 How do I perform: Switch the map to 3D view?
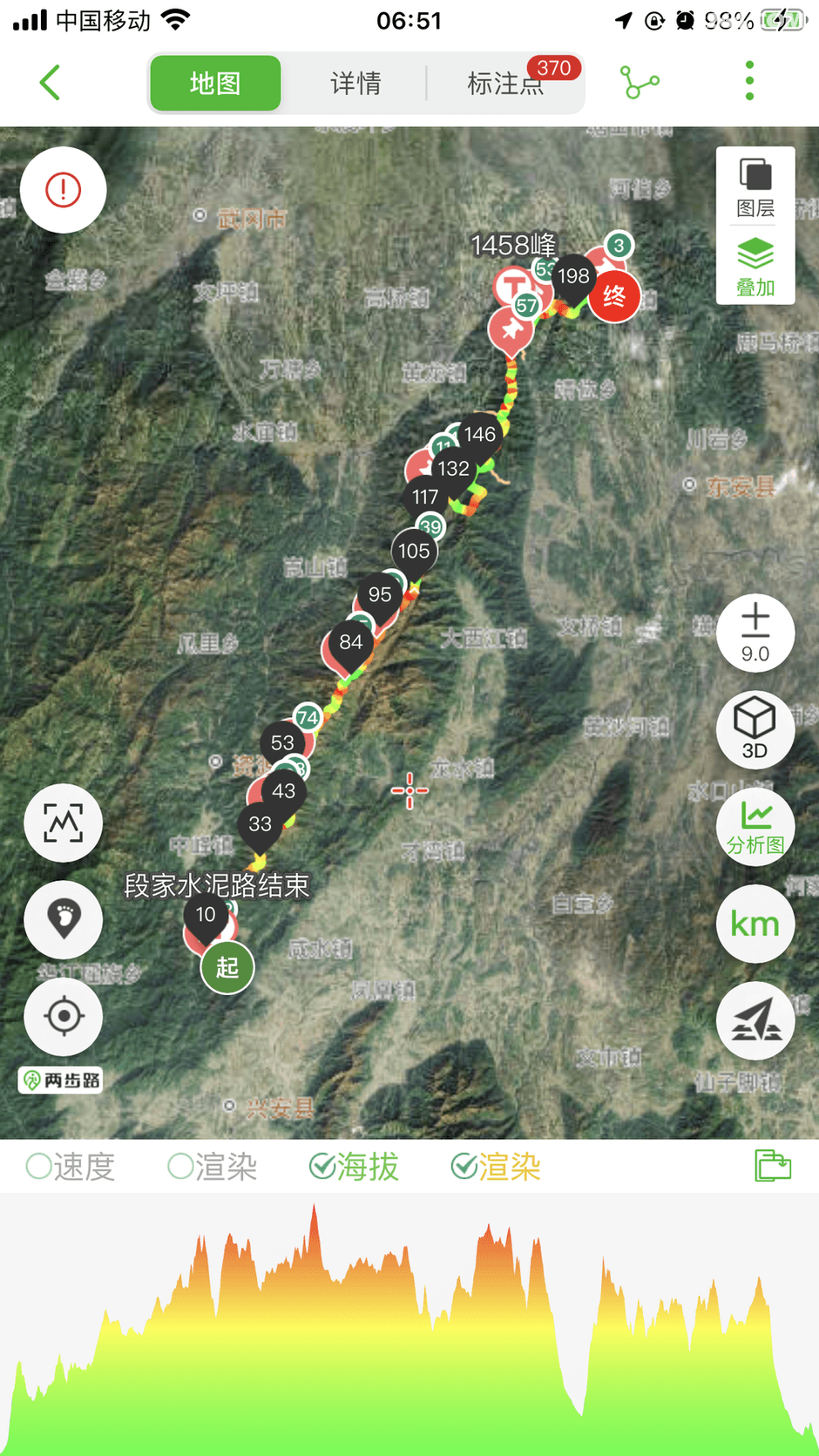(x=755, y=729)
